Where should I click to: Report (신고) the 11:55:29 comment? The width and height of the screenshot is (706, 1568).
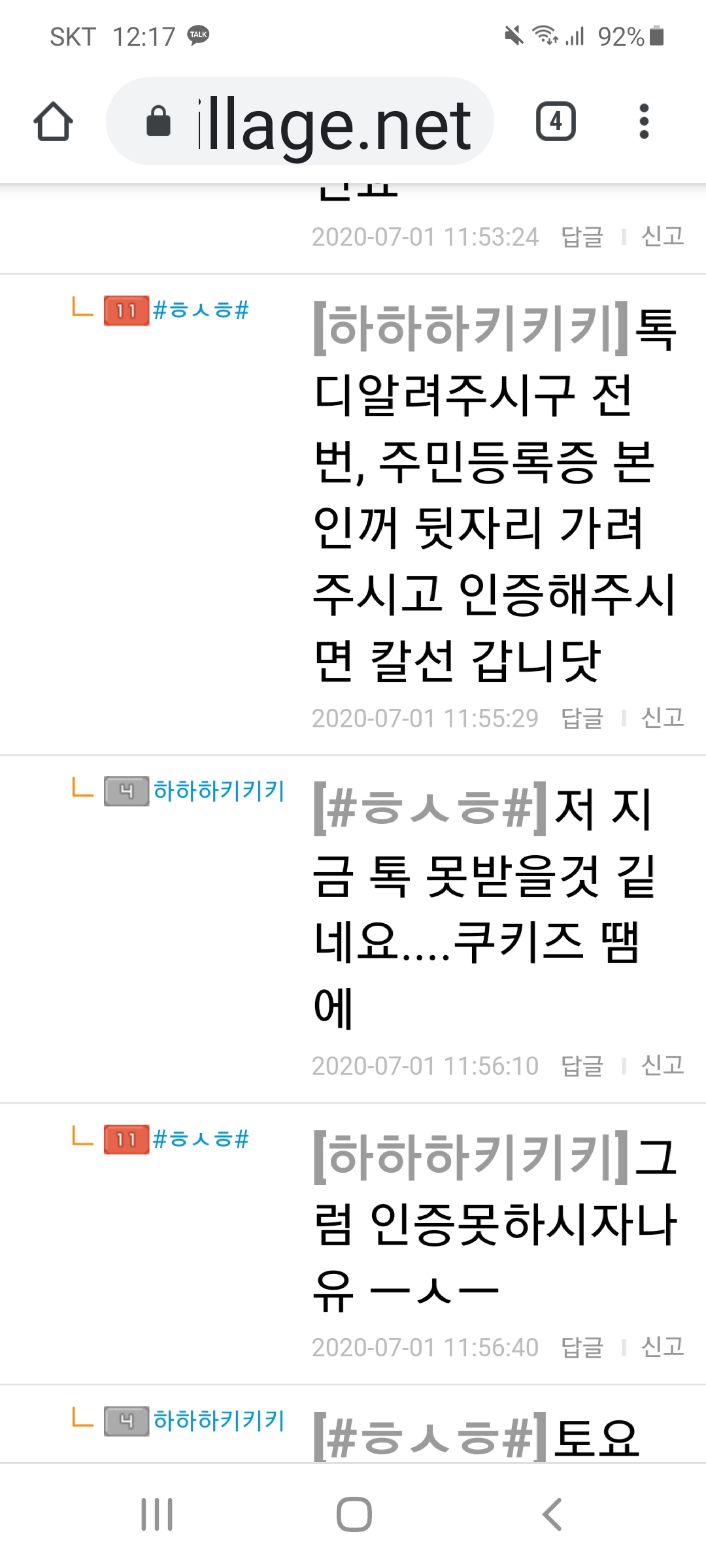[x=662, y=717]
